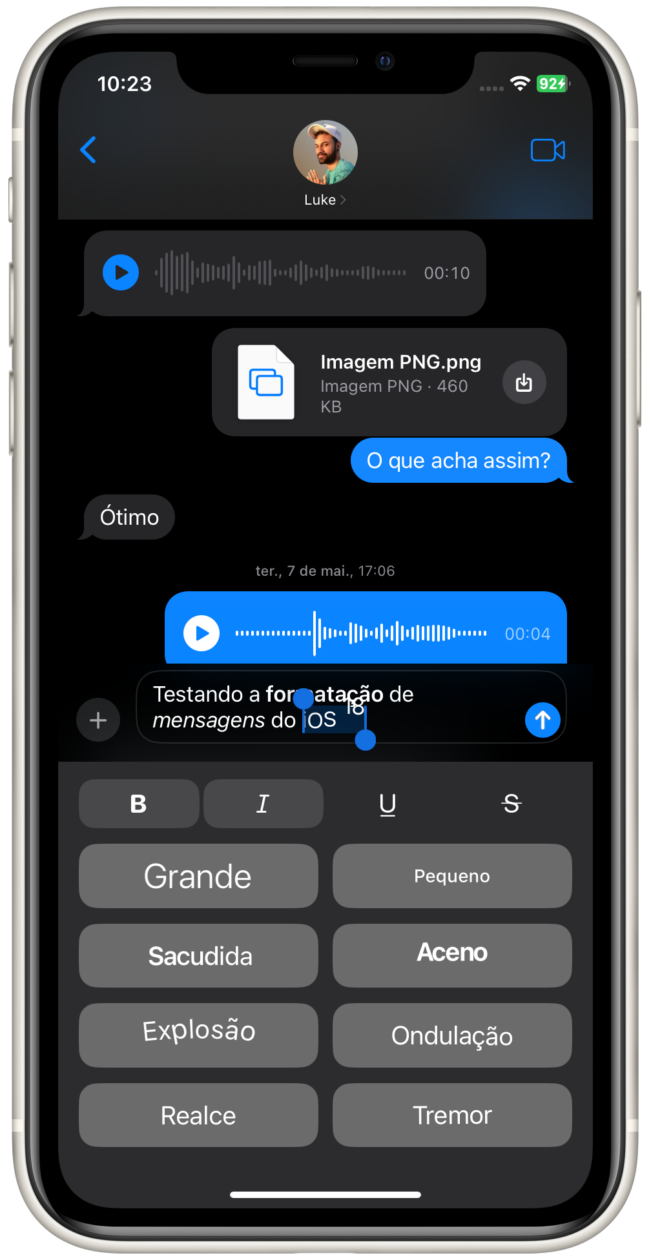Choose the Pequeno text effect

(452, 876)
